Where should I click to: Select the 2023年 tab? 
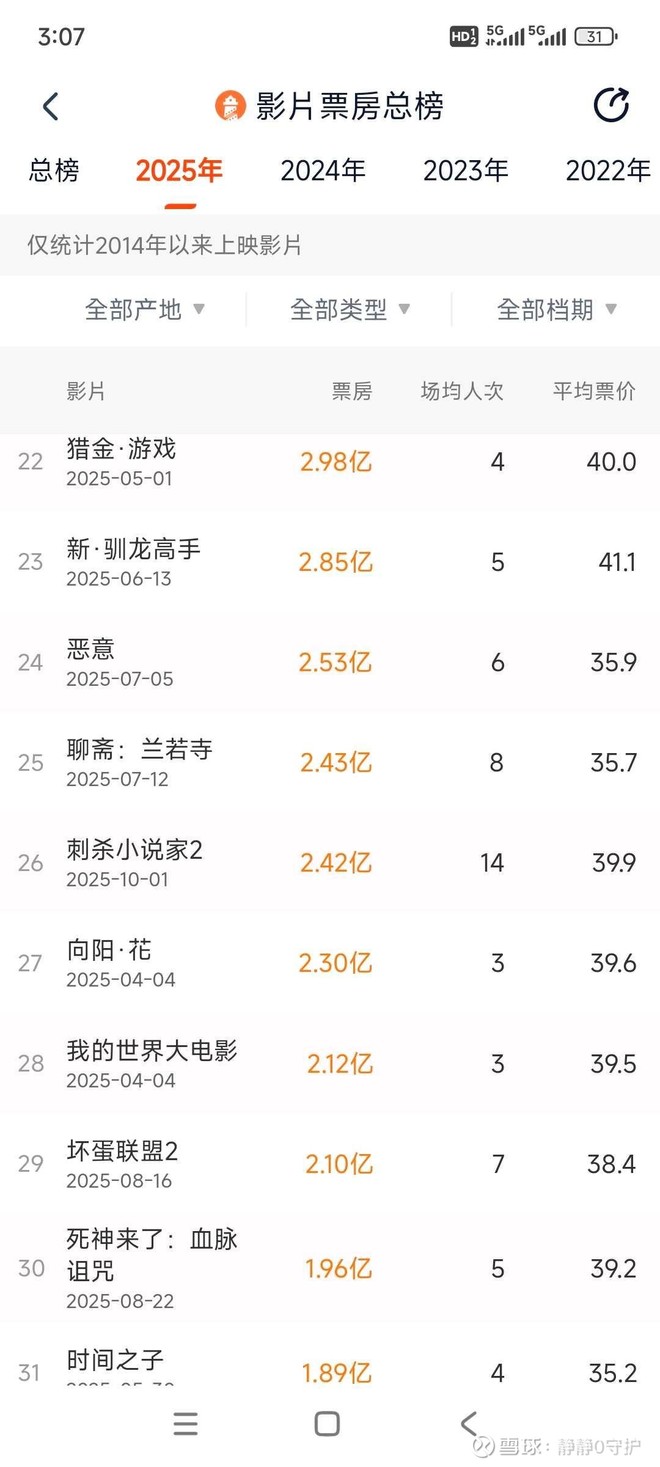coord(466,171)
